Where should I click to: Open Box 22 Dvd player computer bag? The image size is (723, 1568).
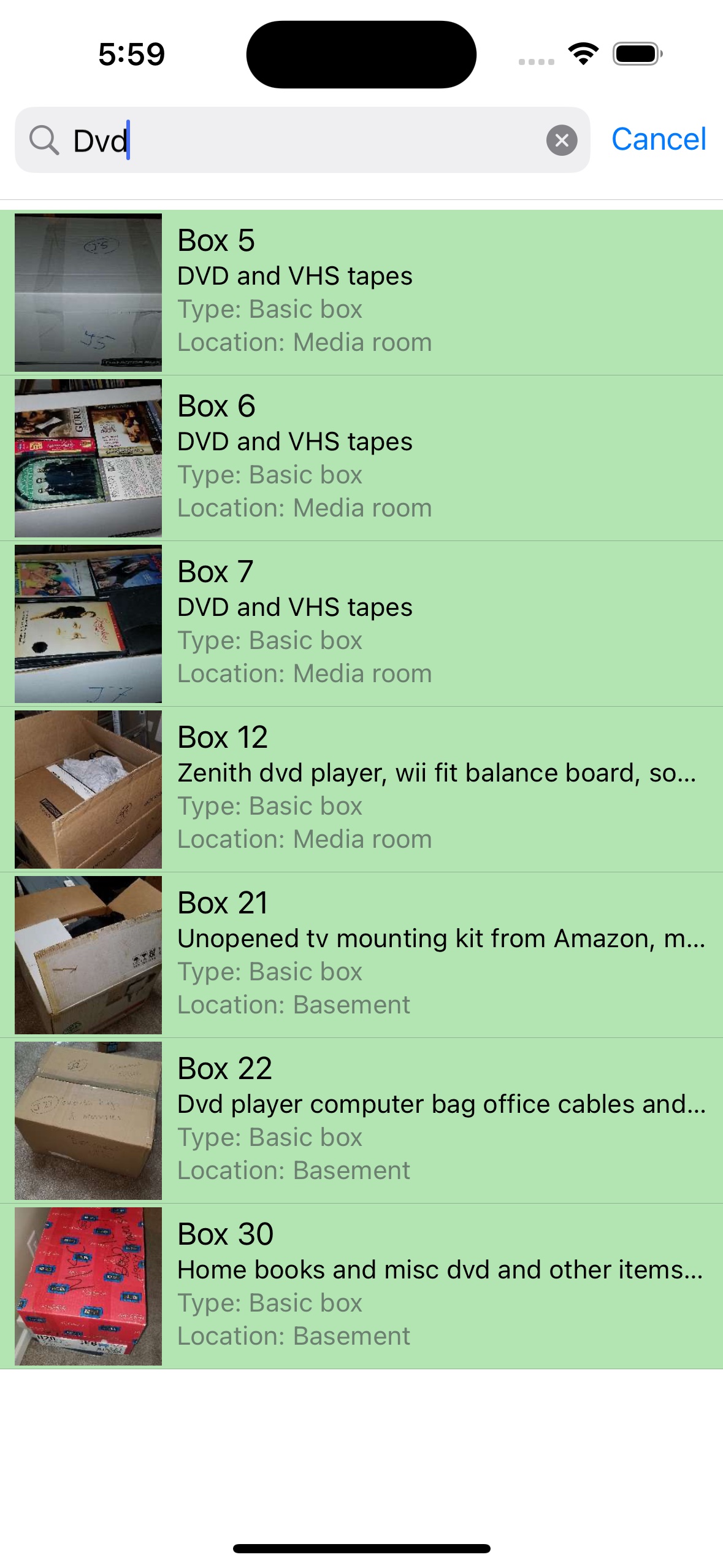361,1121
